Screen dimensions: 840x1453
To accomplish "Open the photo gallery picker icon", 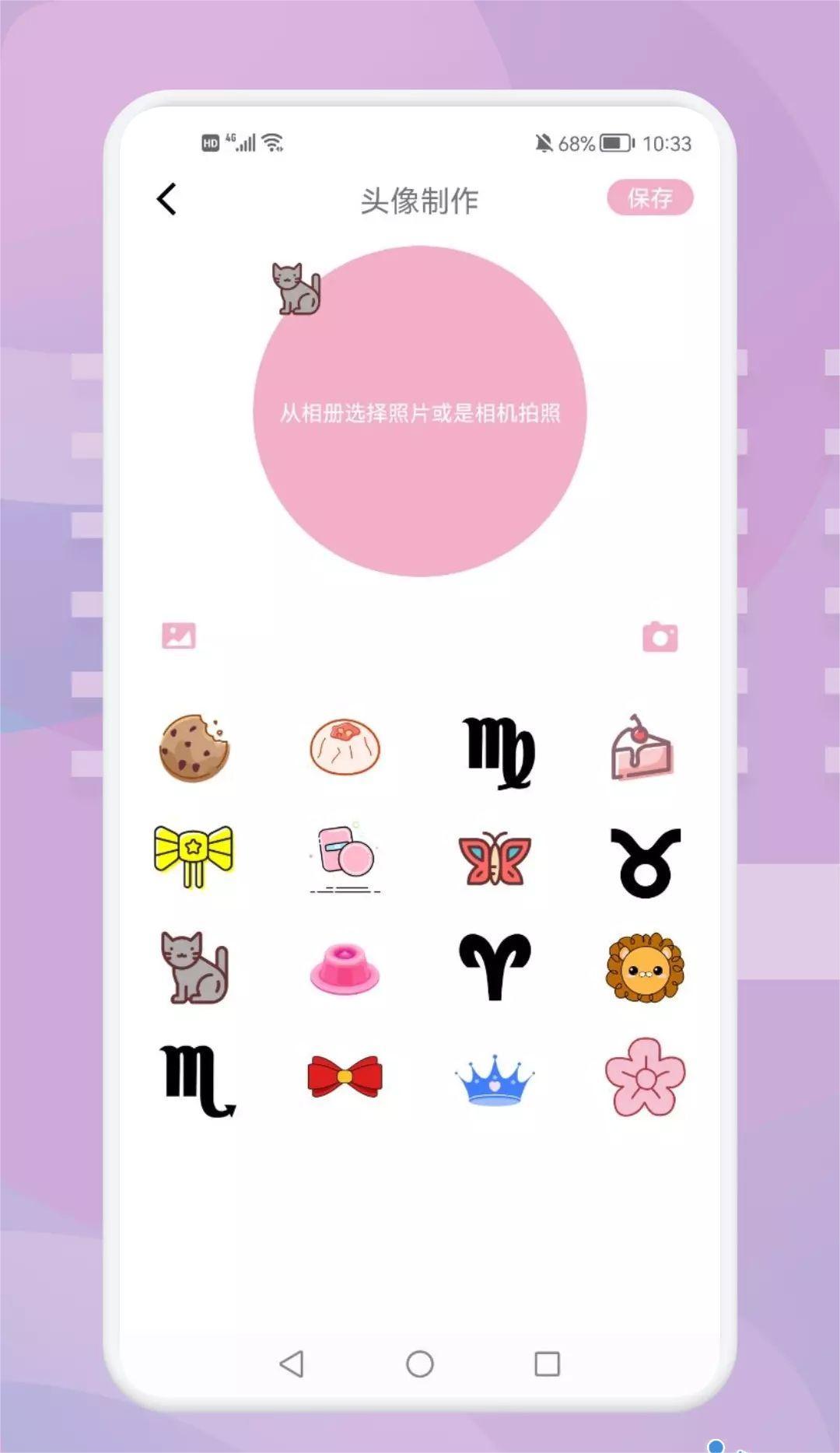I will (180, 635).
